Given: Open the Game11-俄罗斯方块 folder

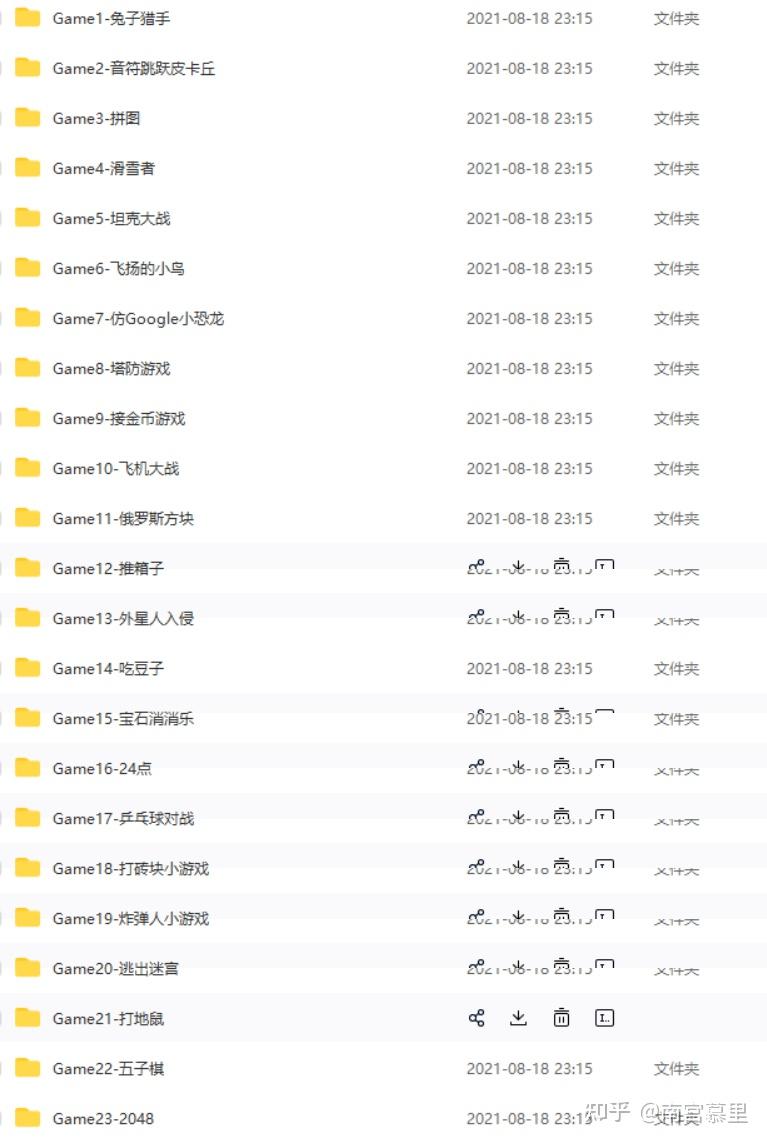Looking at the screenshot, I should pos(123,518).
